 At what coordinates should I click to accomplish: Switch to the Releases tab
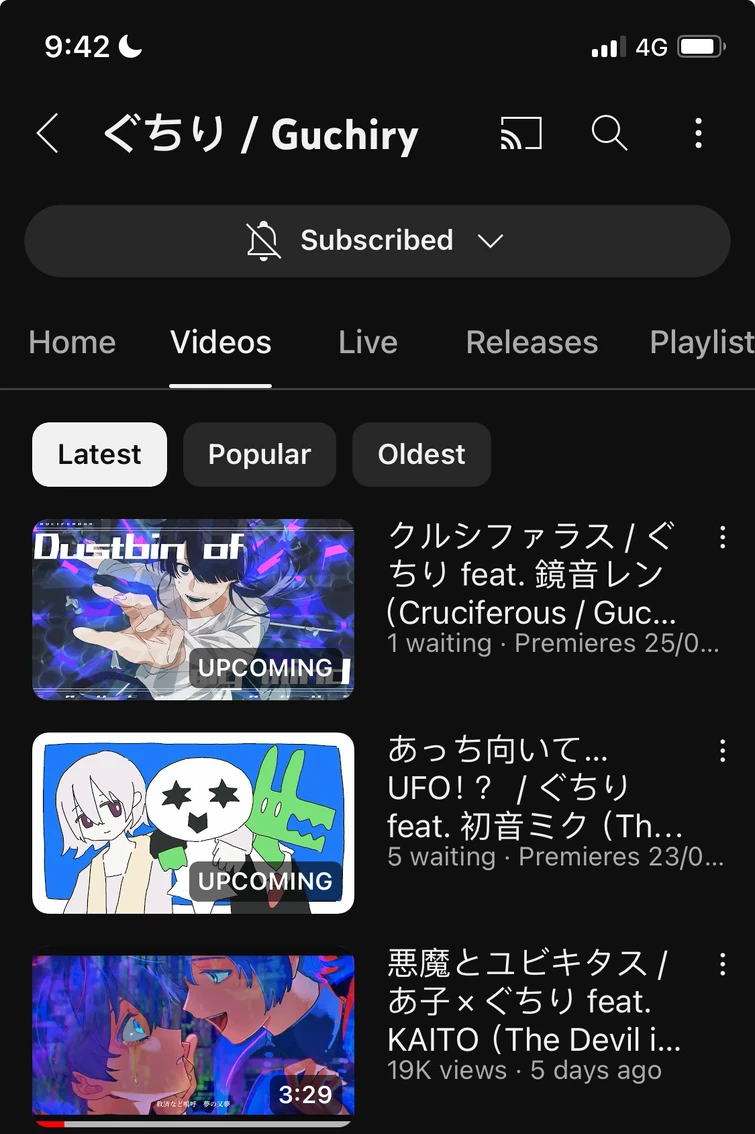click(x=531, y=342)
